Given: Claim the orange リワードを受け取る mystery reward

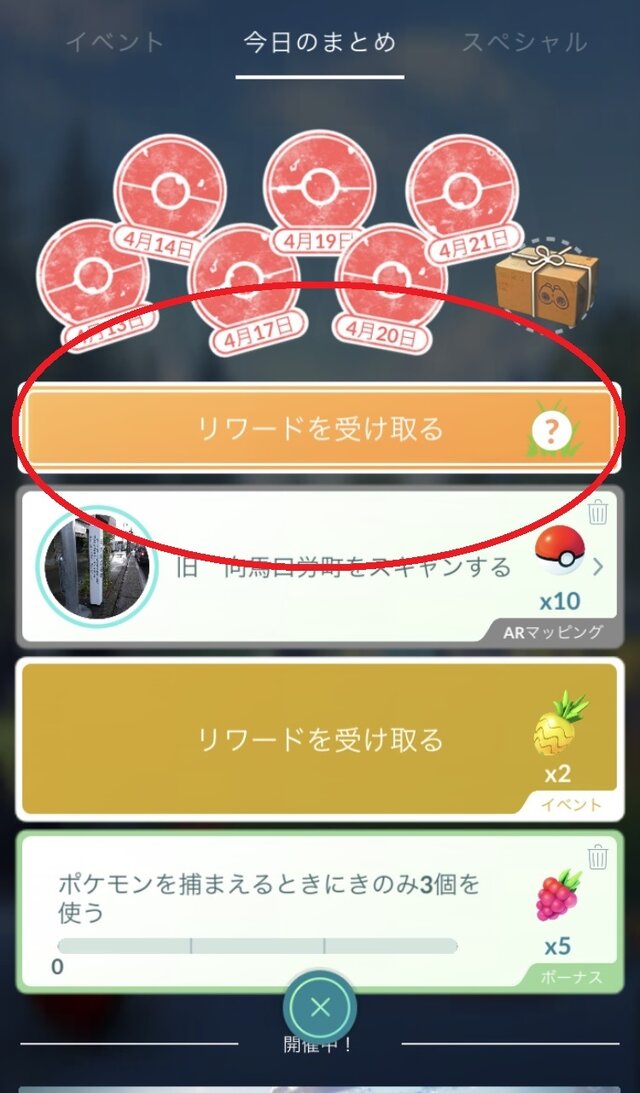Looking at the screenshot, I should pyautogui.click(x=318, y=430).
